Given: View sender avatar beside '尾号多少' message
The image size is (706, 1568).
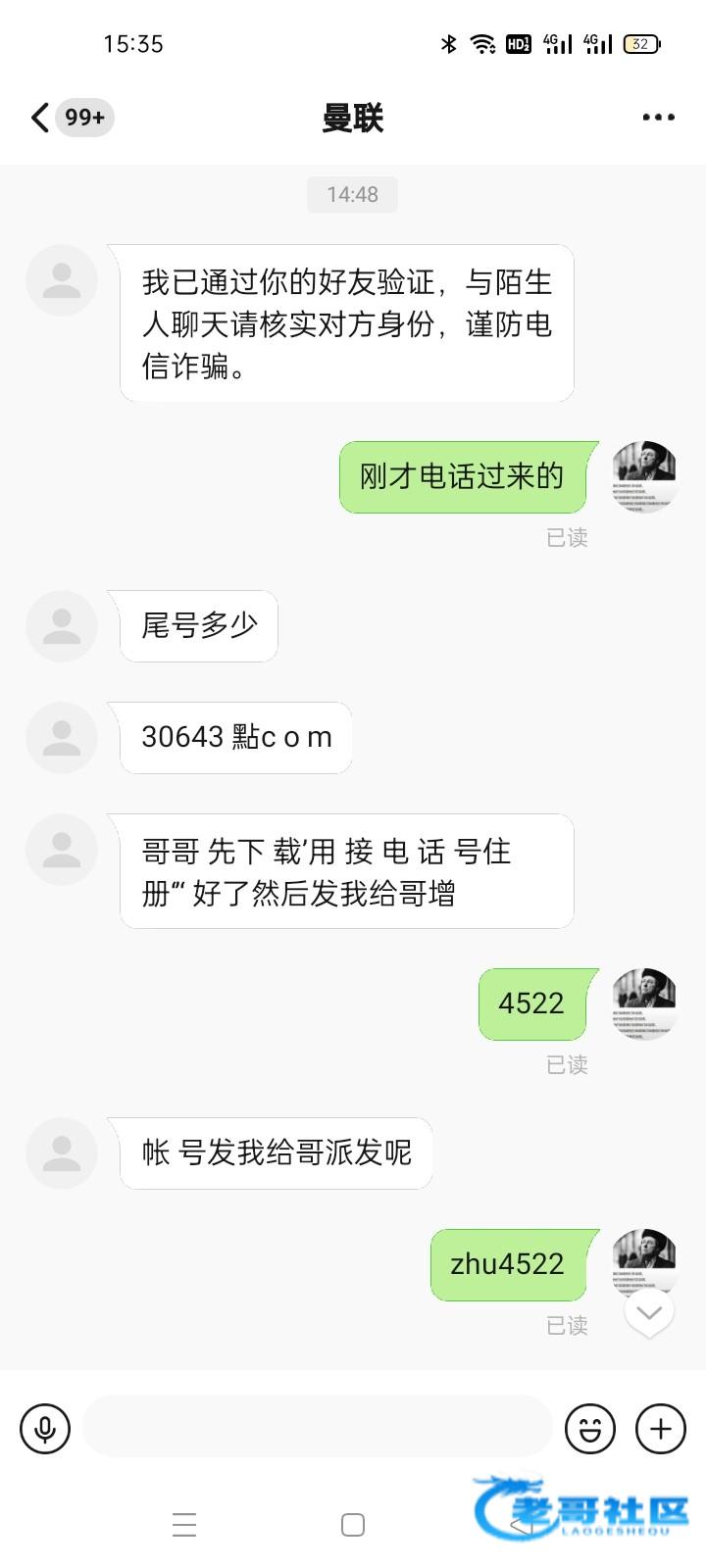Looking at the screenshot, I should 62,626.
